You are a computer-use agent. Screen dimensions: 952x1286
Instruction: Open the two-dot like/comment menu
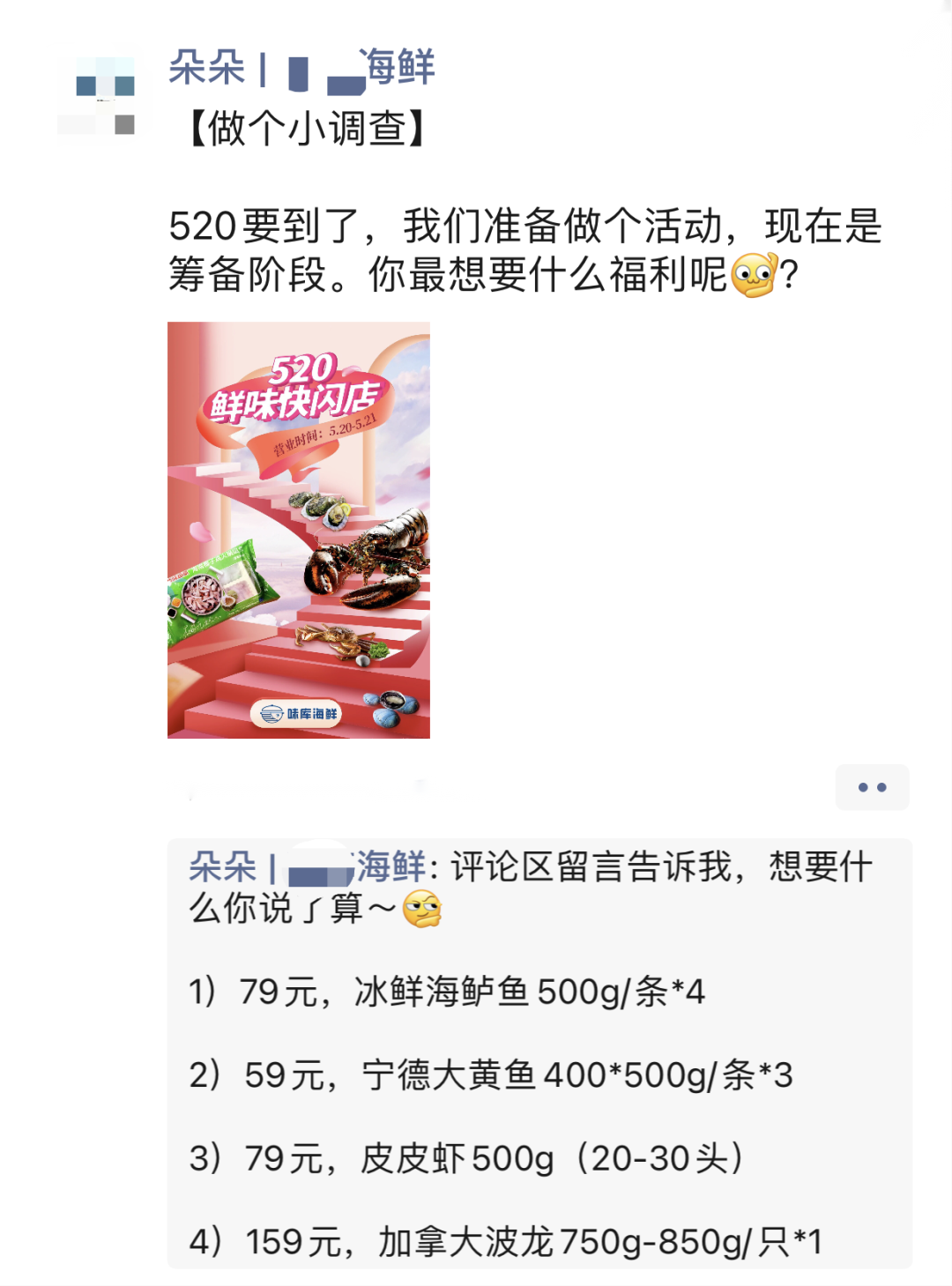pos(872,787)
